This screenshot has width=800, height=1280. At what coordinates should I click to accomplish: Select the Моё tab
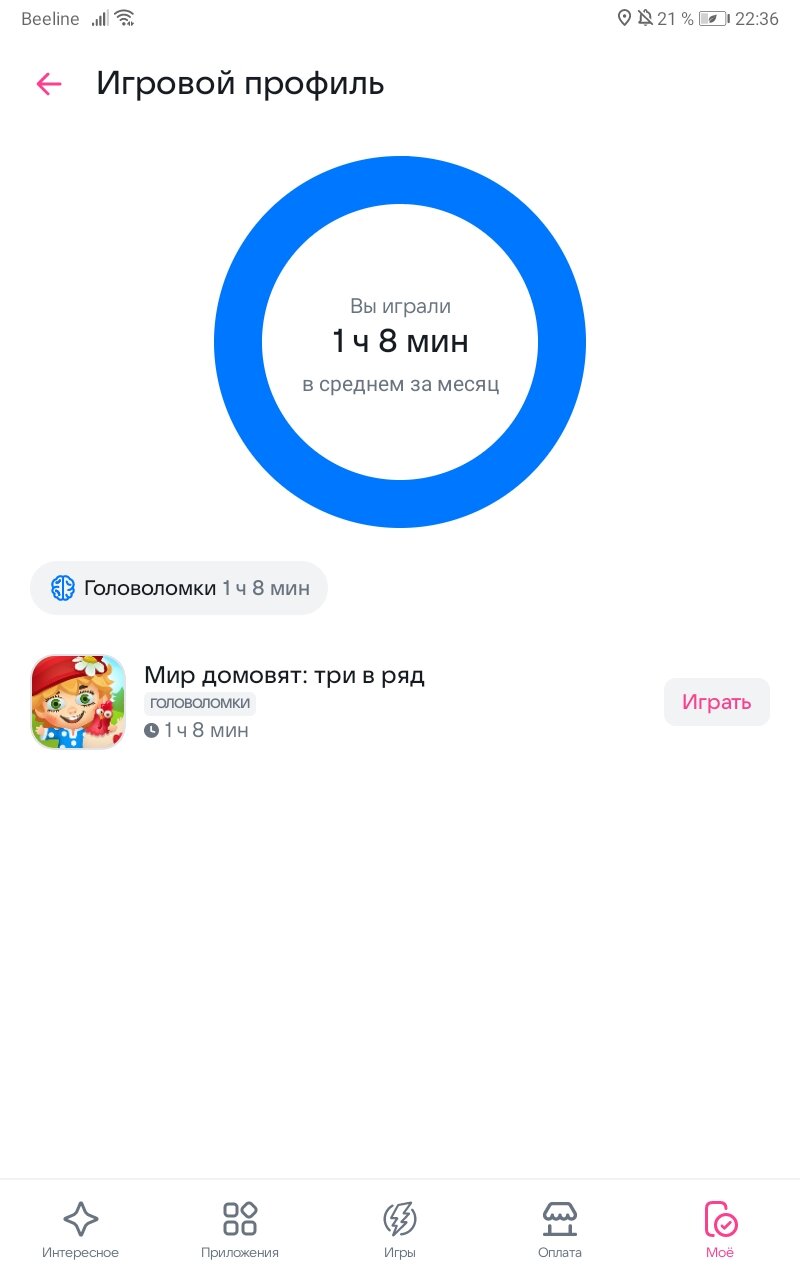[720, 1230]
